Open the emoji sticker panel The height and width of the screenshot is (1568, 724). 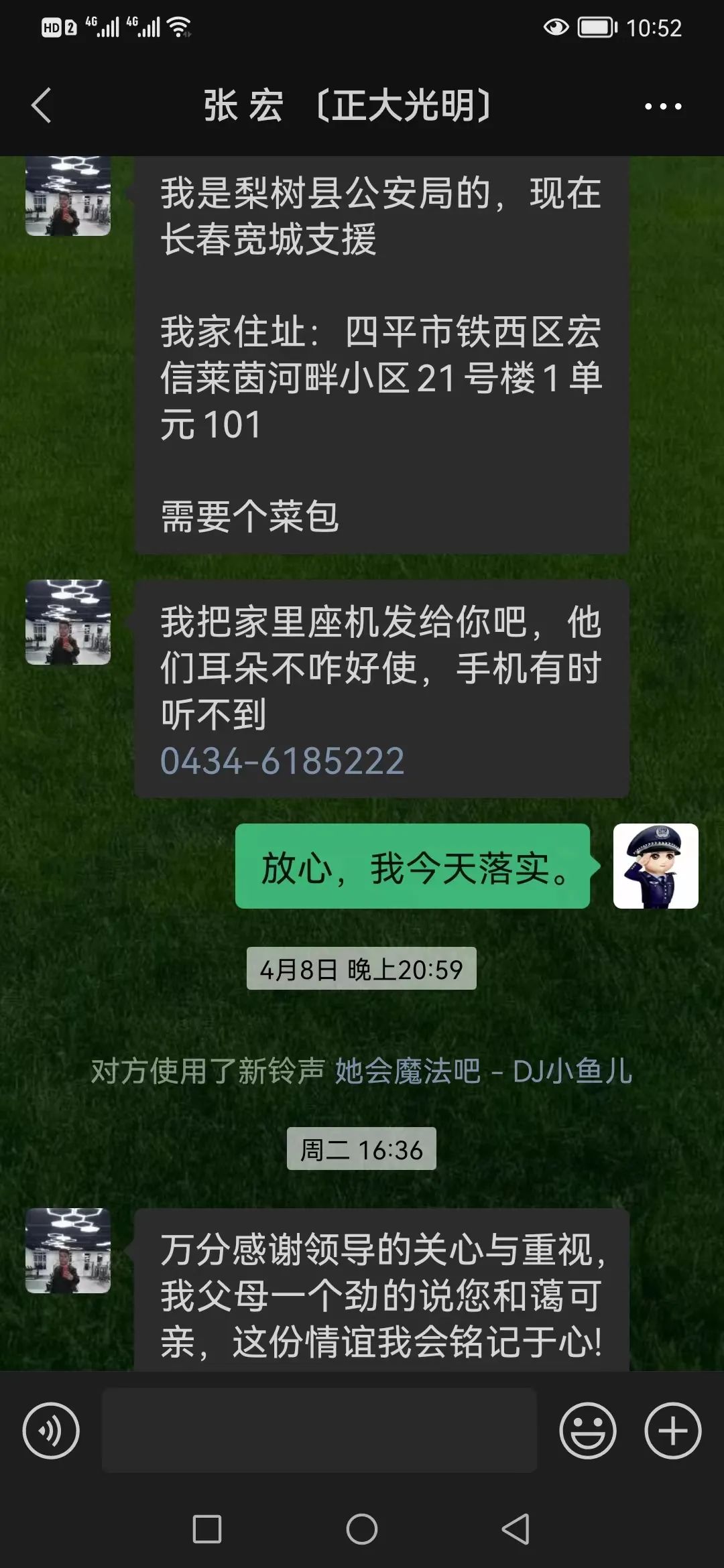(587, 1431)
